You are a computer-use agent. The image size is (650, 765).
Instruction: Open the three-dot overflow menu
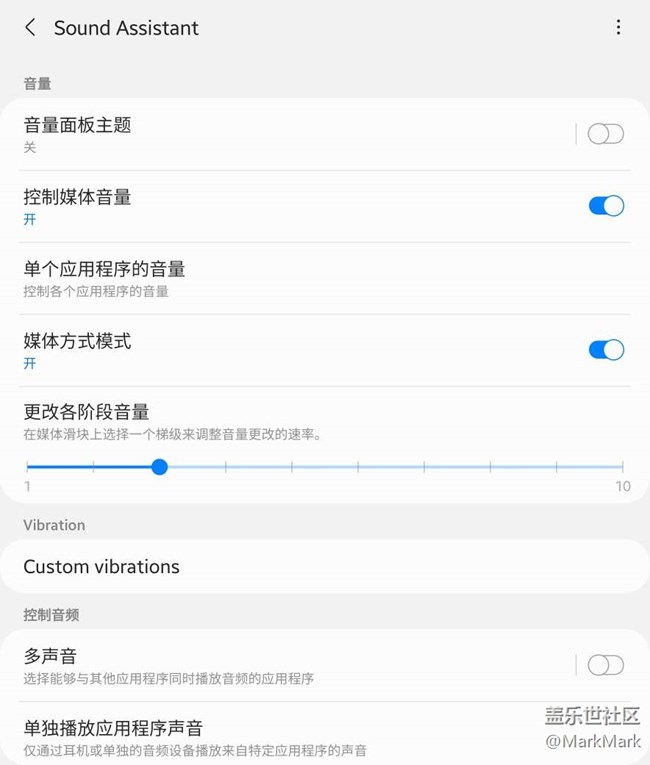point(618,28)
